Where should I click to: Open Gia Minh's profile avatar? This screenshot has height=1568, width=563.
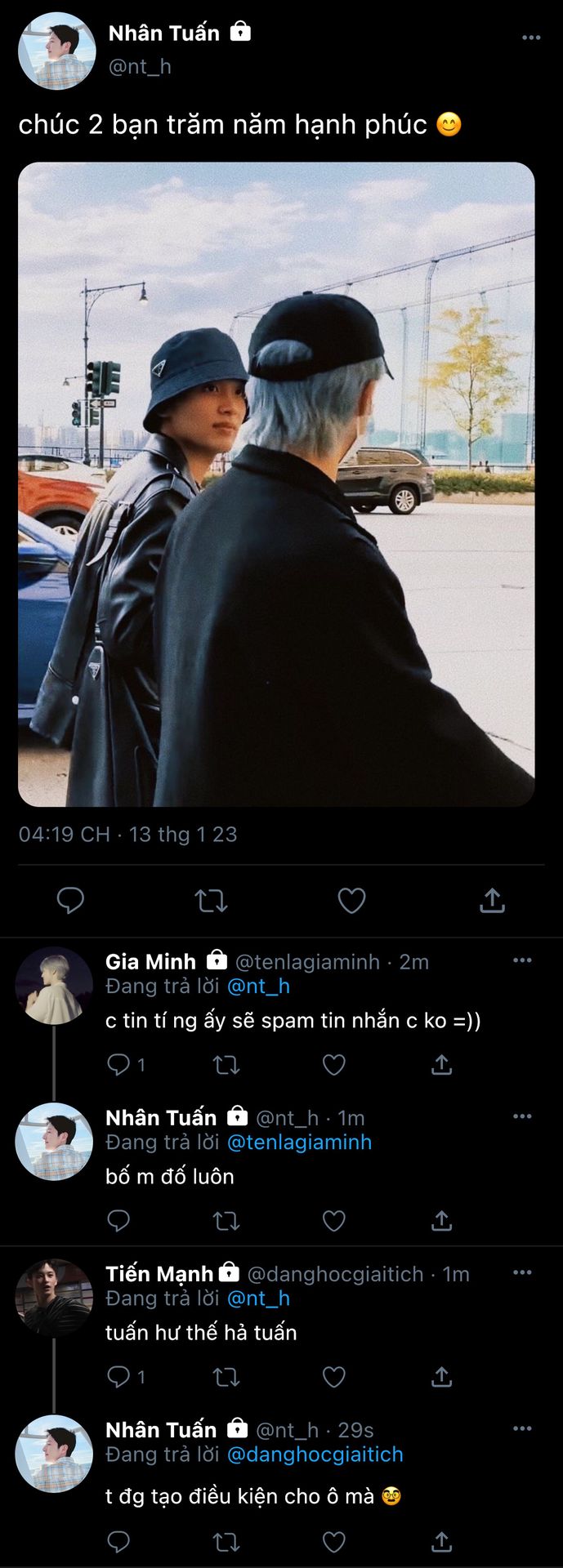(54, 985)
